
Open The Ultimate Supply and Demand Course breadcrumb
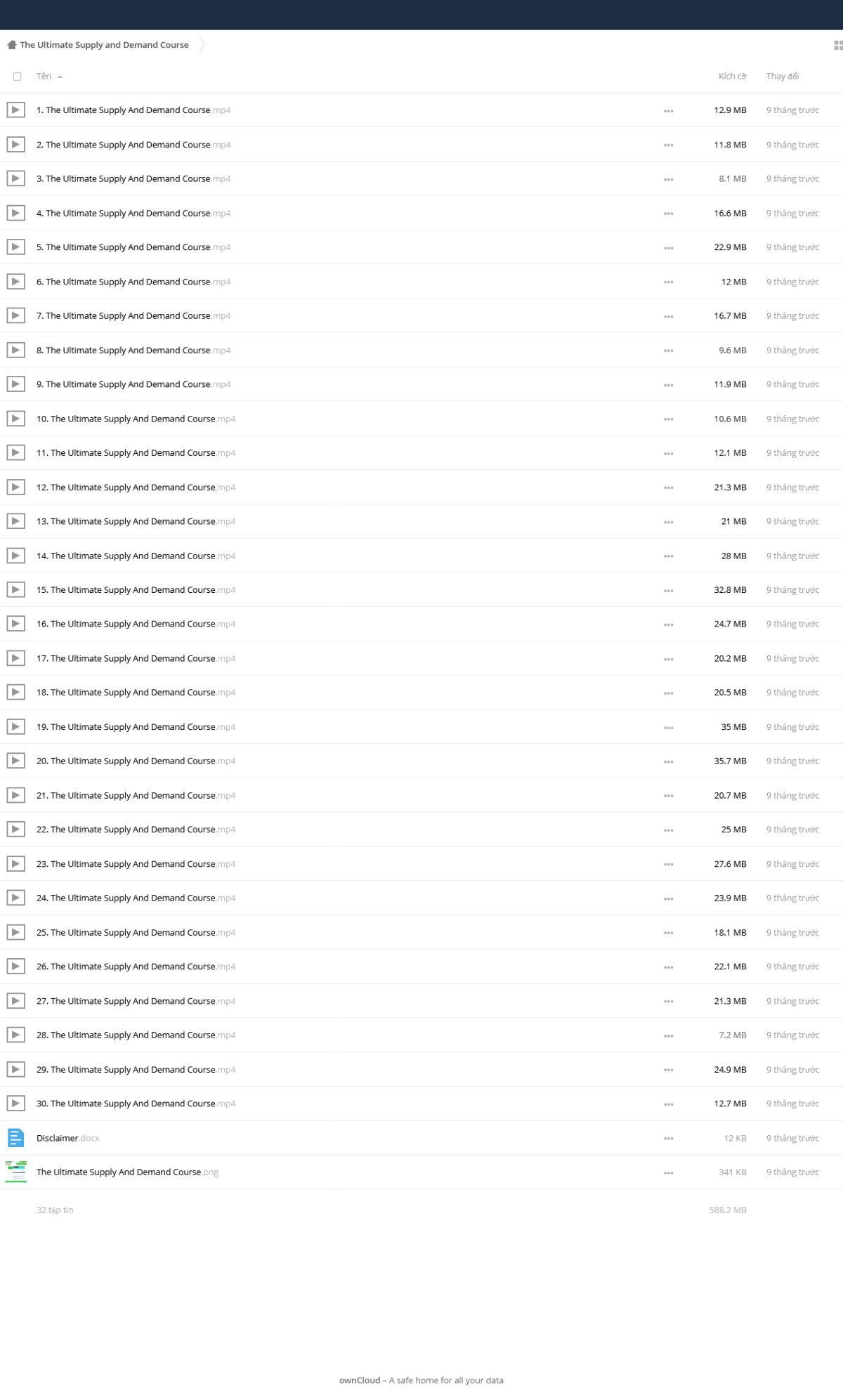104,45
